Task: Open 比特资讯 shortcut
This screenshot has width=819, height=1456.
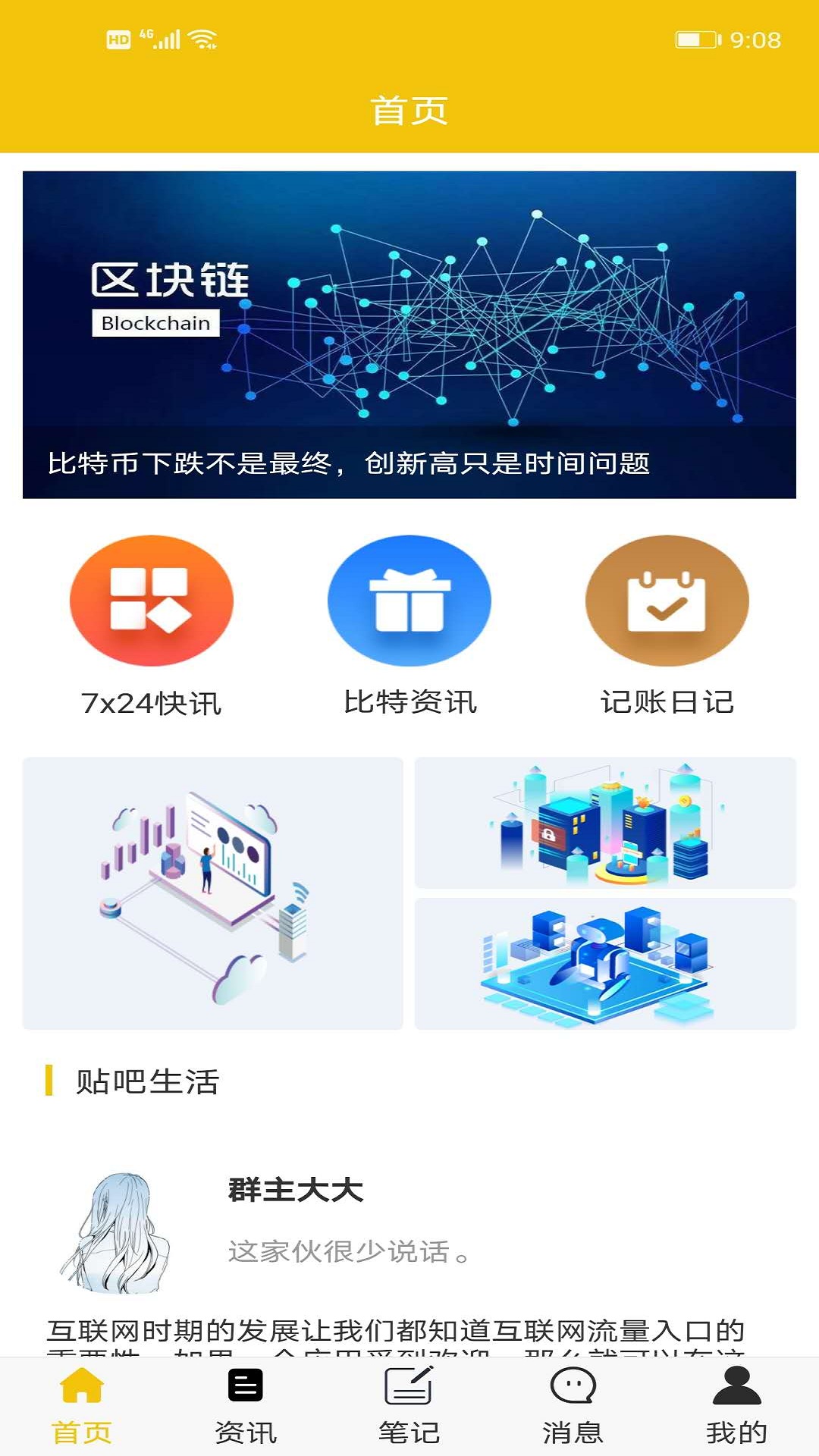Action: [409, 626]
